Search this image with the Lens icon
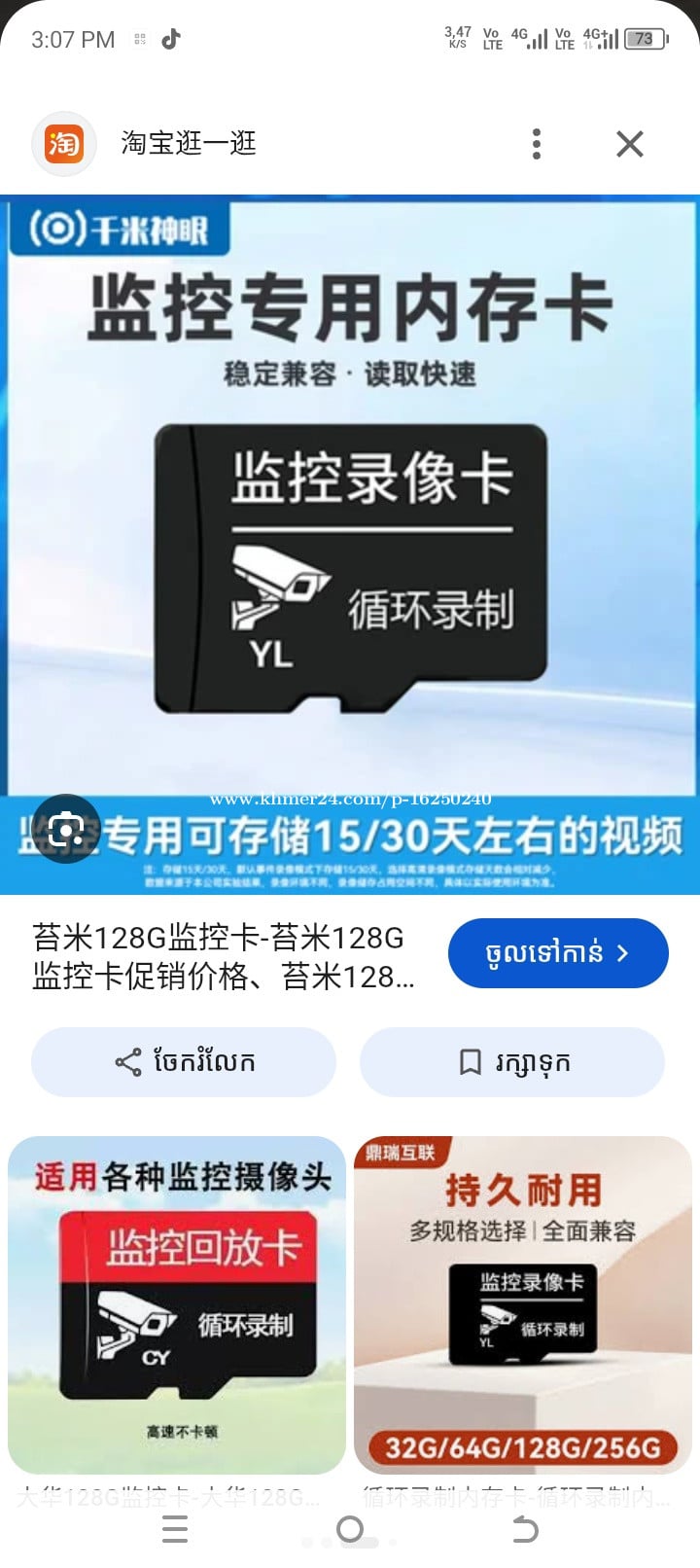This screenshot has width=700, height=1568. click(x=65, y=829)
